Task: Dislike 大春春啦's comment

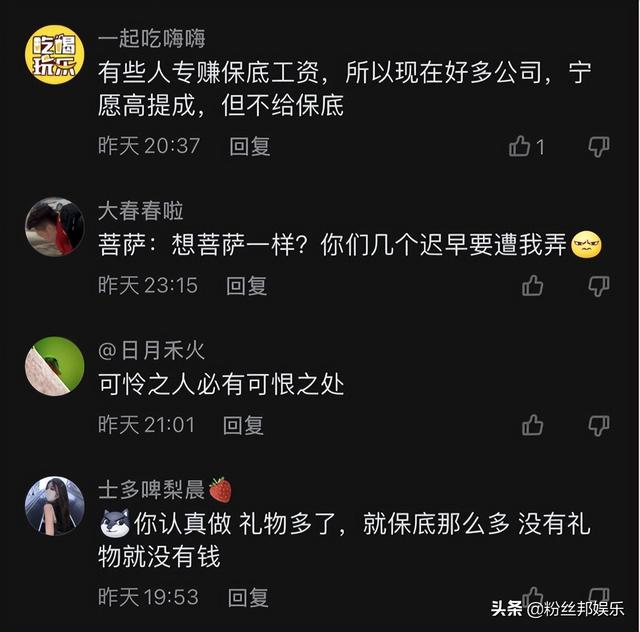Action: (x=598, y=286)
